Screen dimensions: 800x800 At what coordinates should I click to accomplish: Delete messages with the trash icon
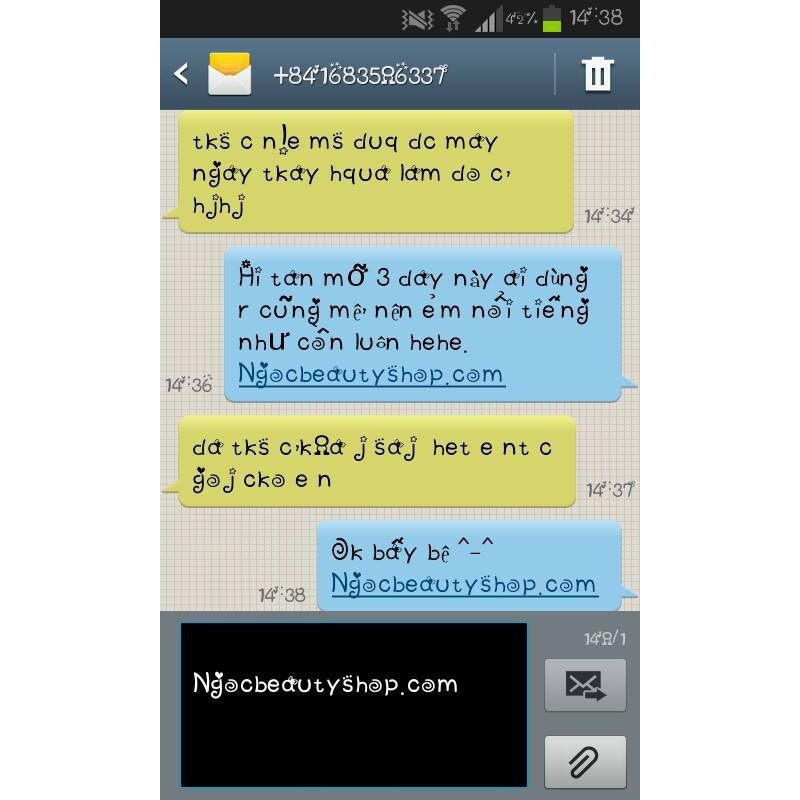click(597, 74)
